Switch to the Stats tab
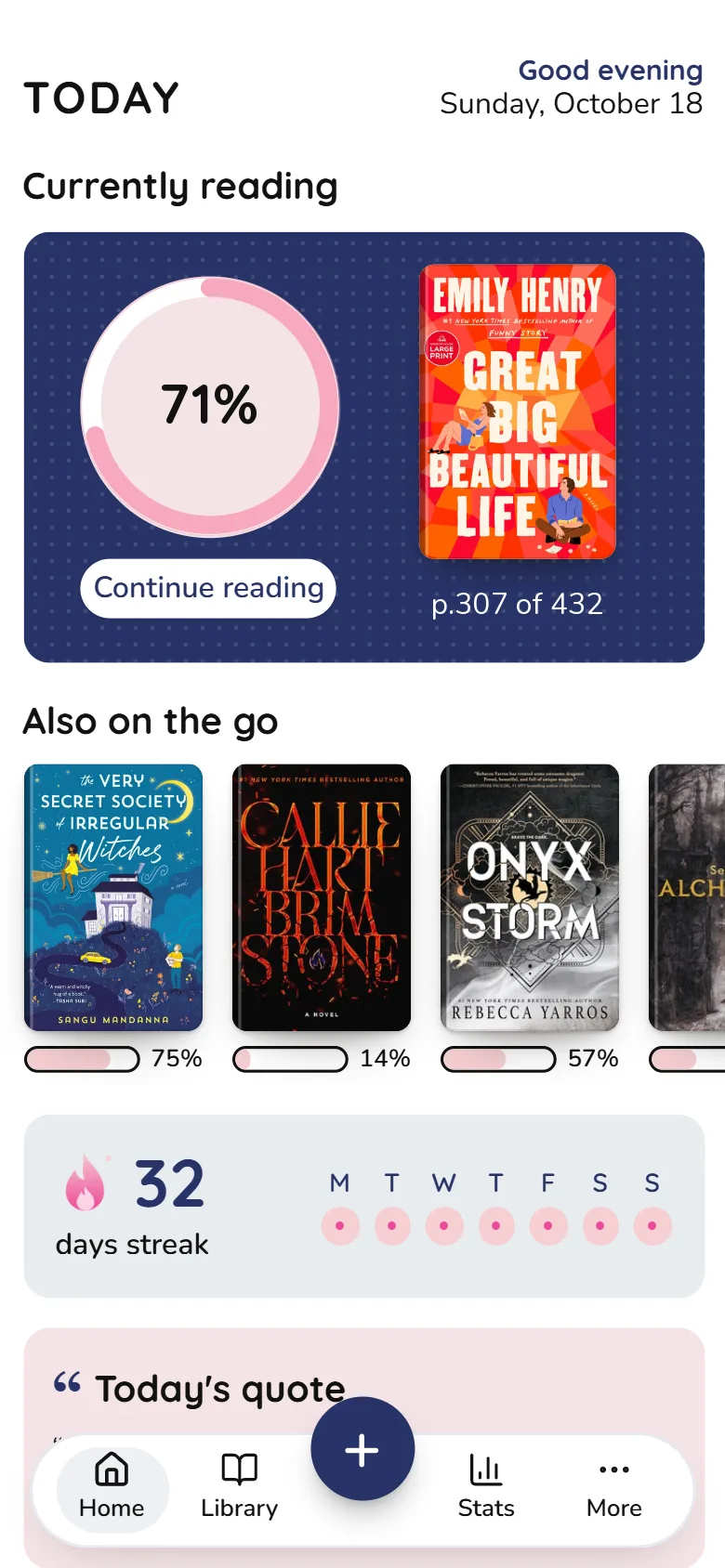 486,1487
